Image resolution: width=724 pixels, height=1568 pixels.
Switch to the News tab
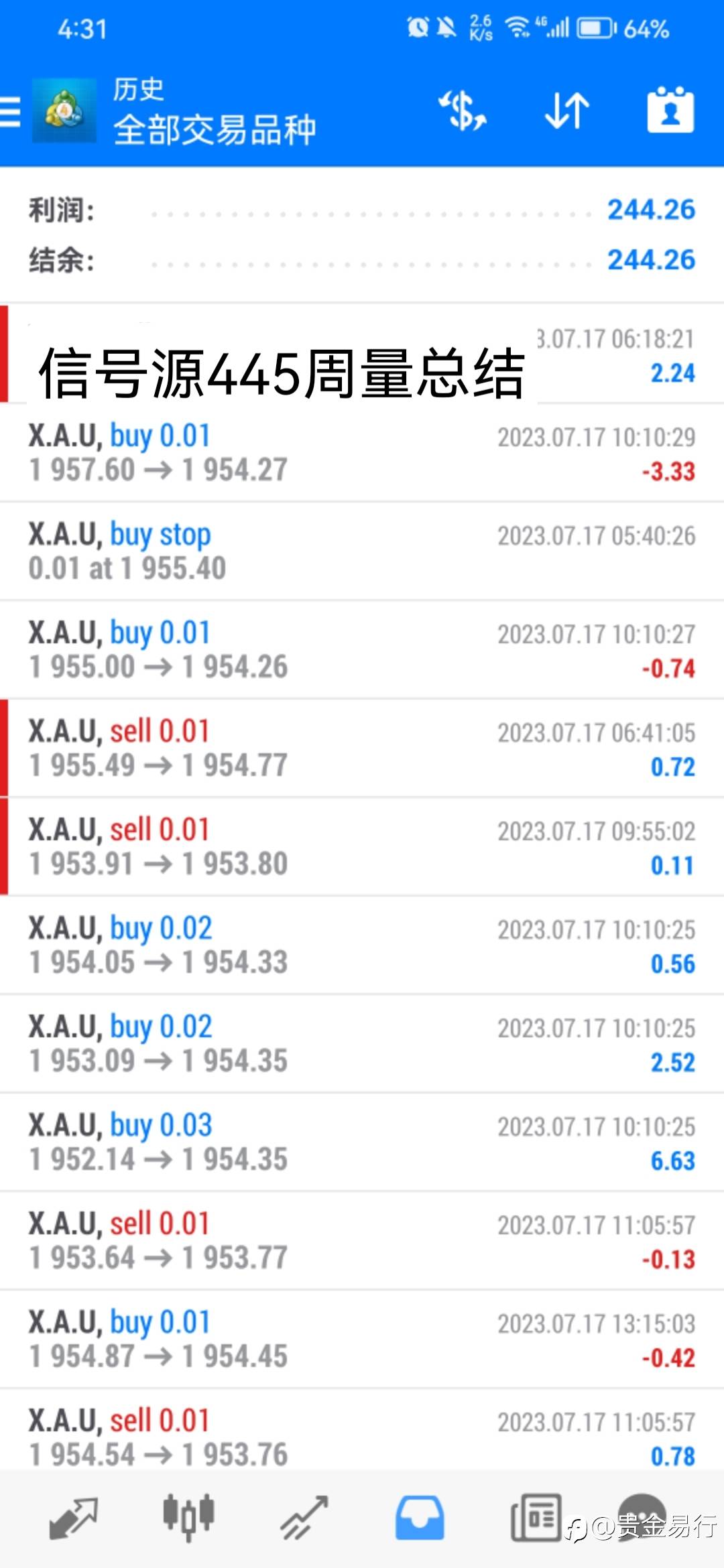(536, 1518)
